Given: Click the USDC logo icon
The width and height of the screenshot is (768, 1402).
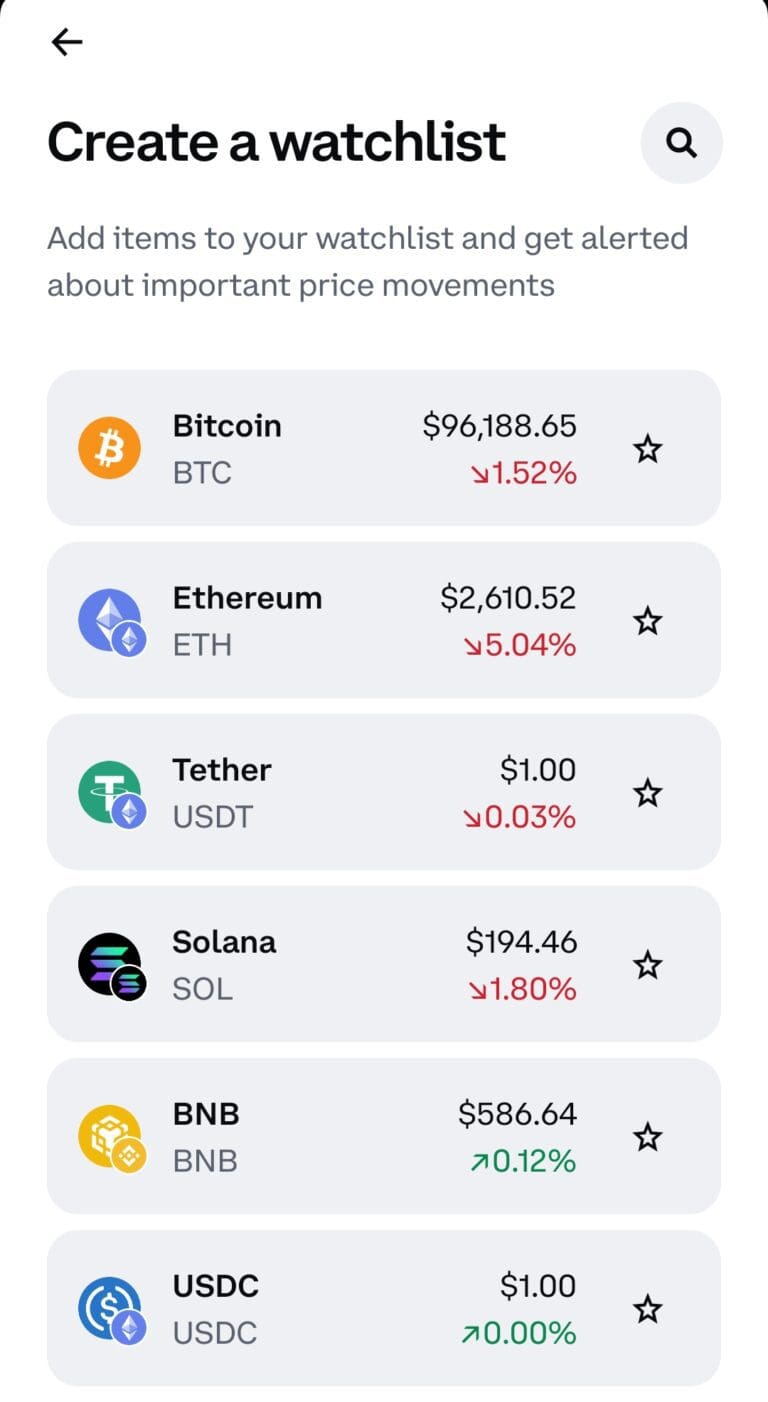Looking at the screenshot, I should pos(109,1307).
